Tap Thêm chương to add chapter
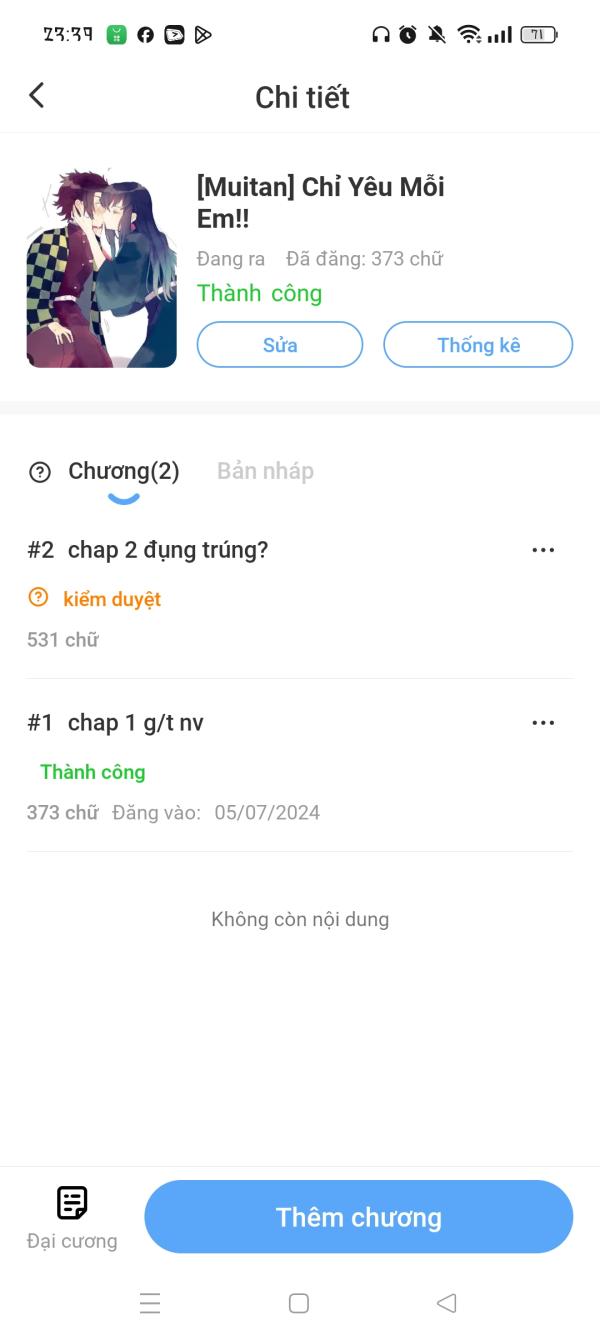This screenshot has height=1340, width=600. (x=359, y=1217)
